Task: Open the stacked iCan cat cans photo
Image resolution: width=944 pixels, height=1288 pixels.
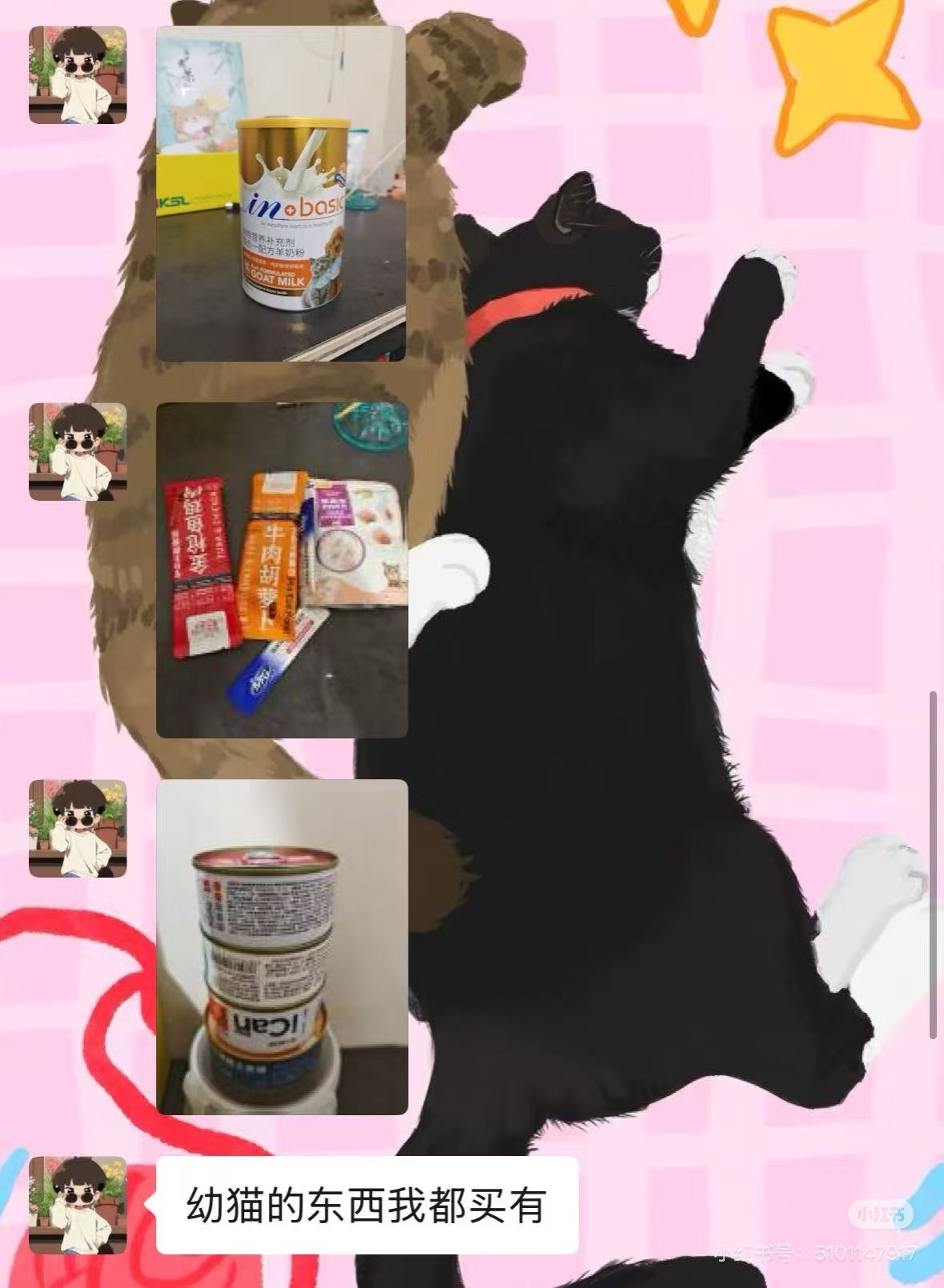Action: click(282, 946)
